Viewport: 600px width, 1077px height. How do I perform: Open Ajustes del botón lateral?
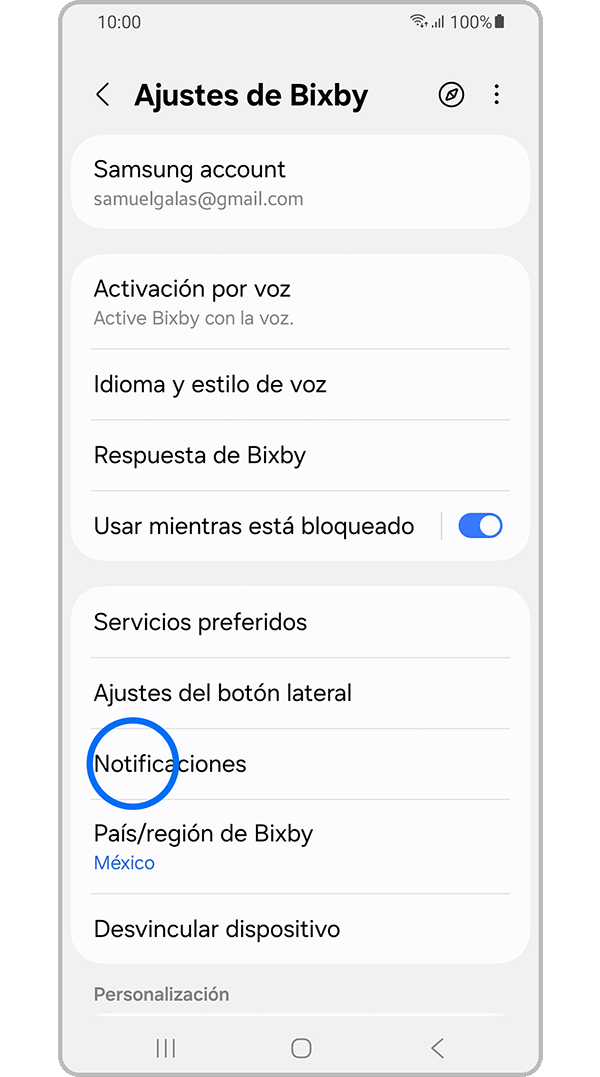[300, 693]
